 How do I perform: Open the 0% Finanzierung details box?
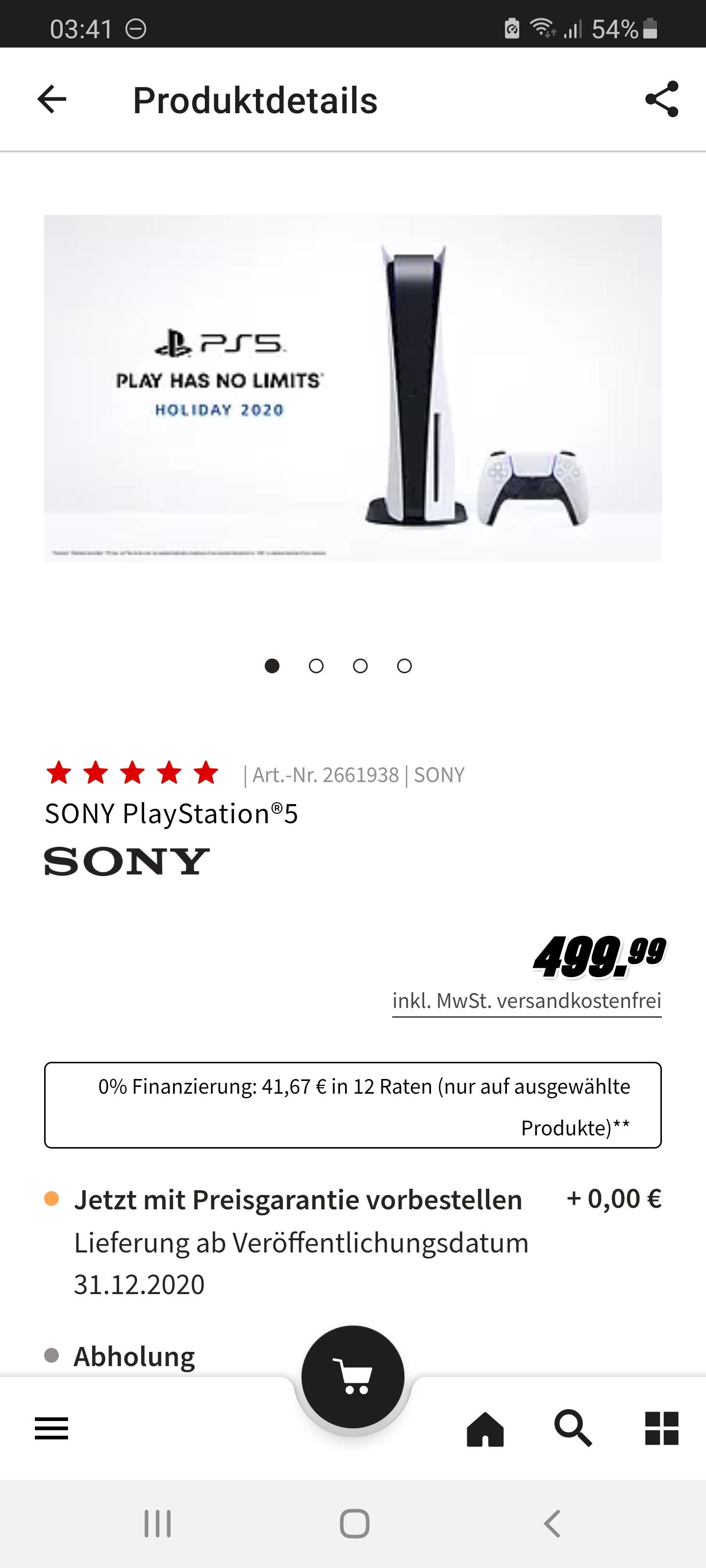click(353, 1105)
